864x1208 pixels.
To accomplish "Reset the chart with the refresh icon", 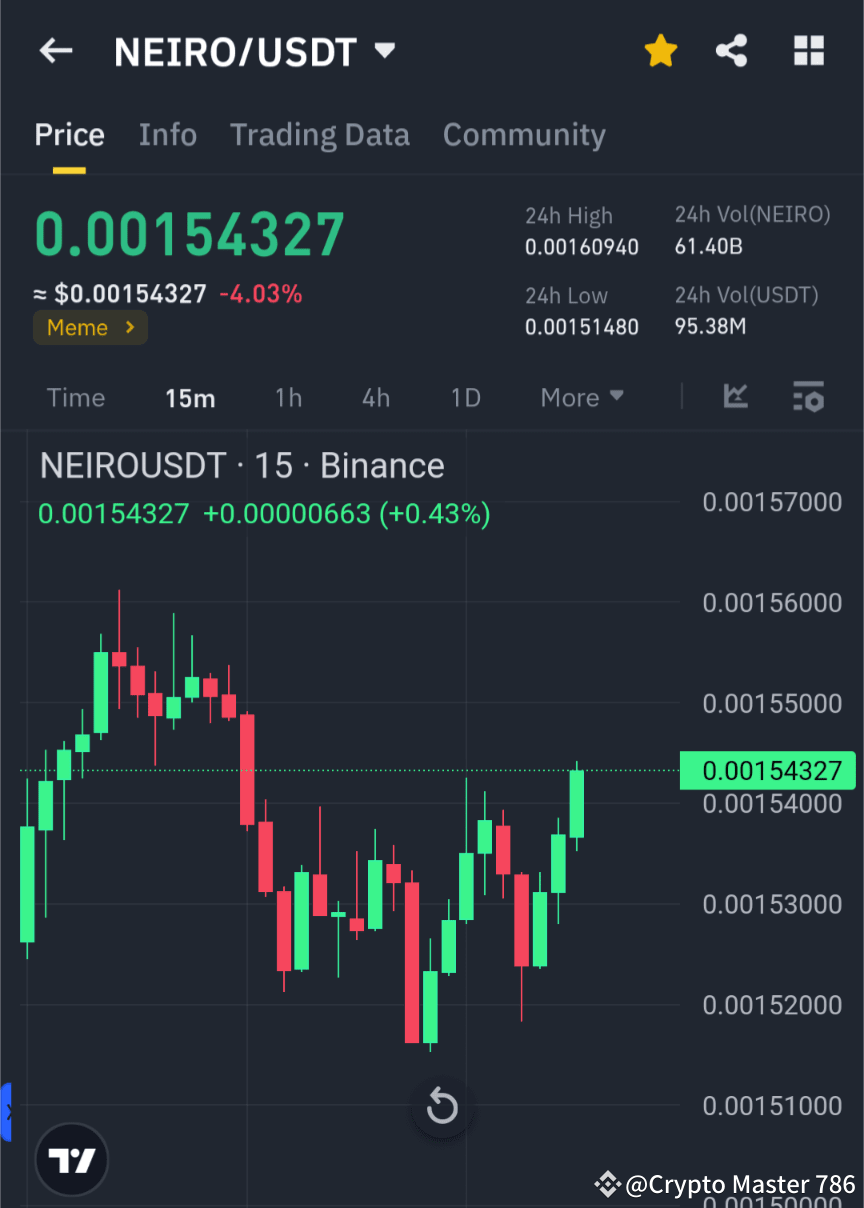I will click(441, 1107).
